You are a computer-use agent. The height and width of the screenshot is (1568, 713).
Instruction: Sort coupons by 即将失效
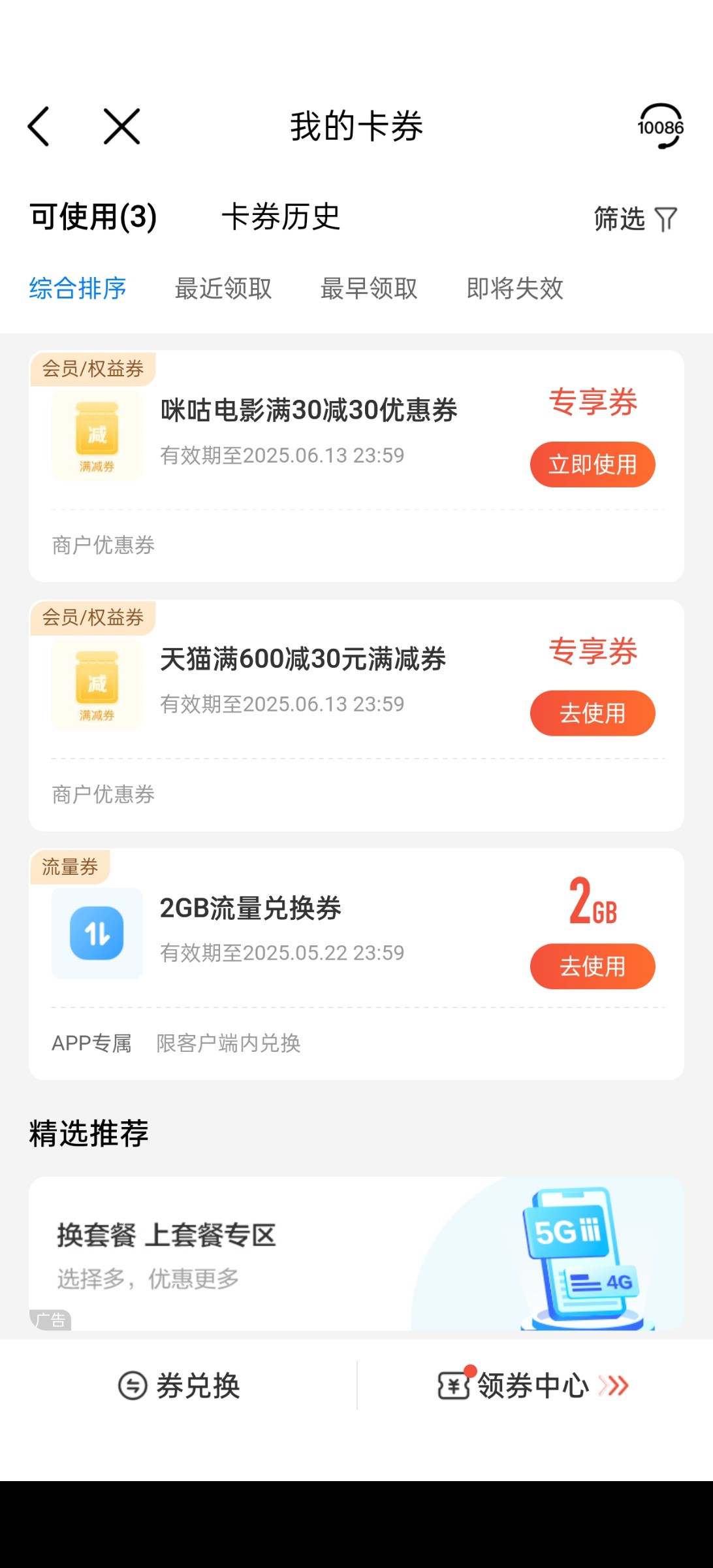coord(515,288)
